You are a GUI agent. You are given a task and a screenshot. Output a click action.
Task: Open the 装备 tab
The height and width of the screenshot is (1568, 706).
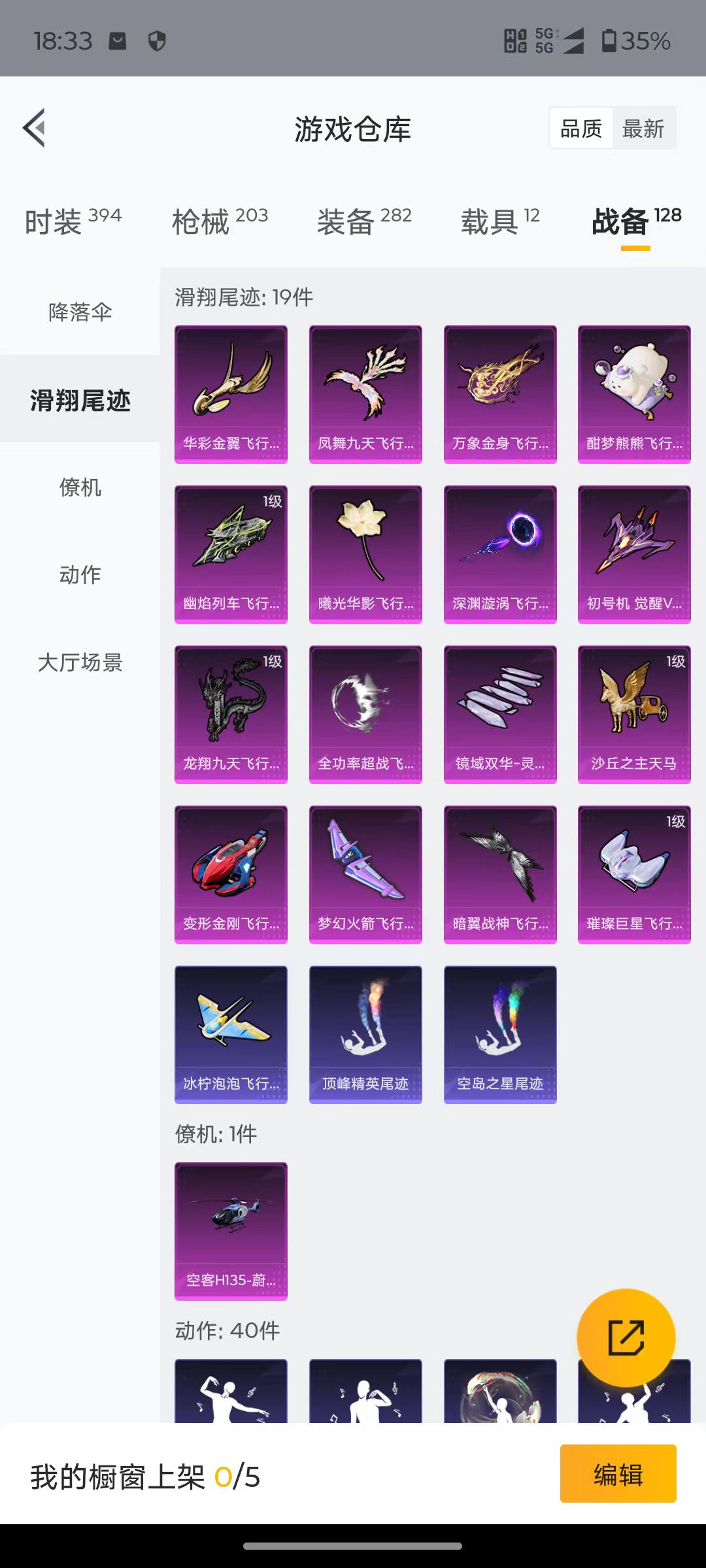(364, 221)
